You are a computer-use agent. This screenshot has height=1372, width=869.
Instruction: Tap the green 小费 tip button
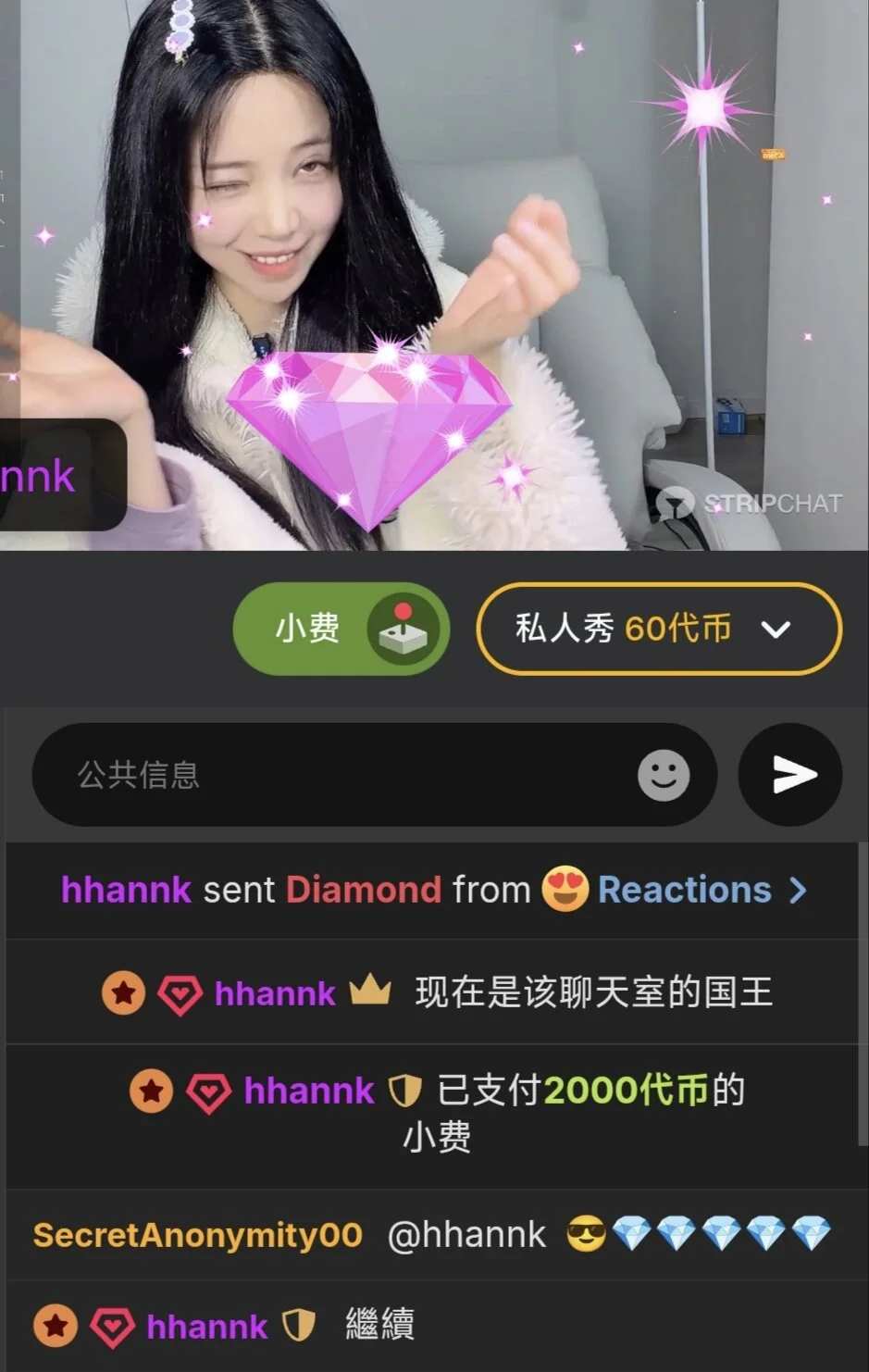[340, 629]
